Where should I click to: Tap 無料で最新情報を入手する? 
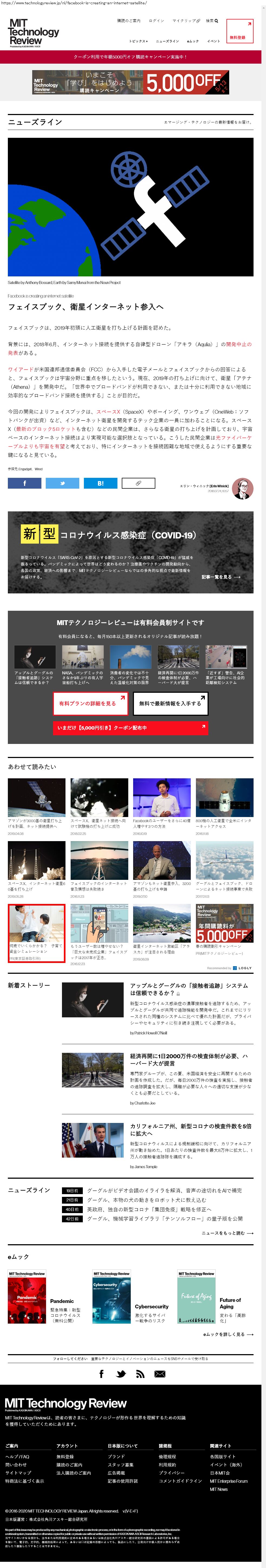(x=170, y=703)
